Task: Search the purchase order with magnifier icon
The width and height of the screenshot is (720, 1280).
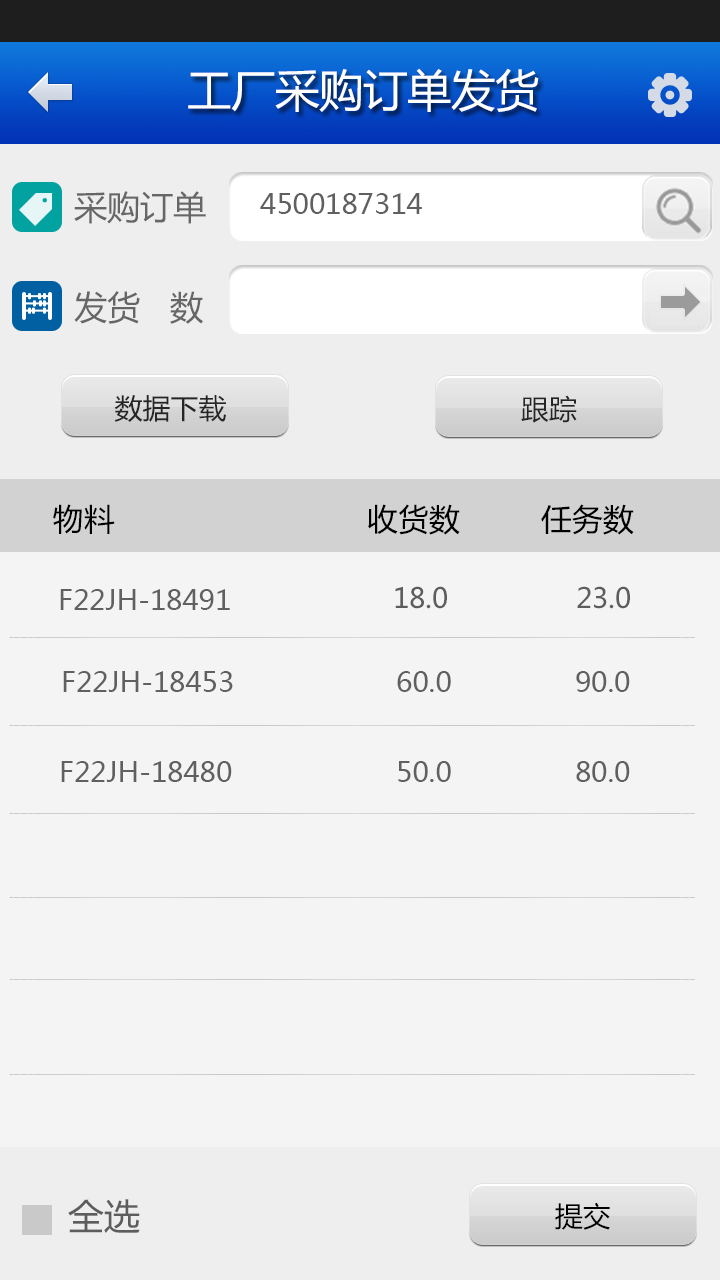Action: tap(677, 209)
